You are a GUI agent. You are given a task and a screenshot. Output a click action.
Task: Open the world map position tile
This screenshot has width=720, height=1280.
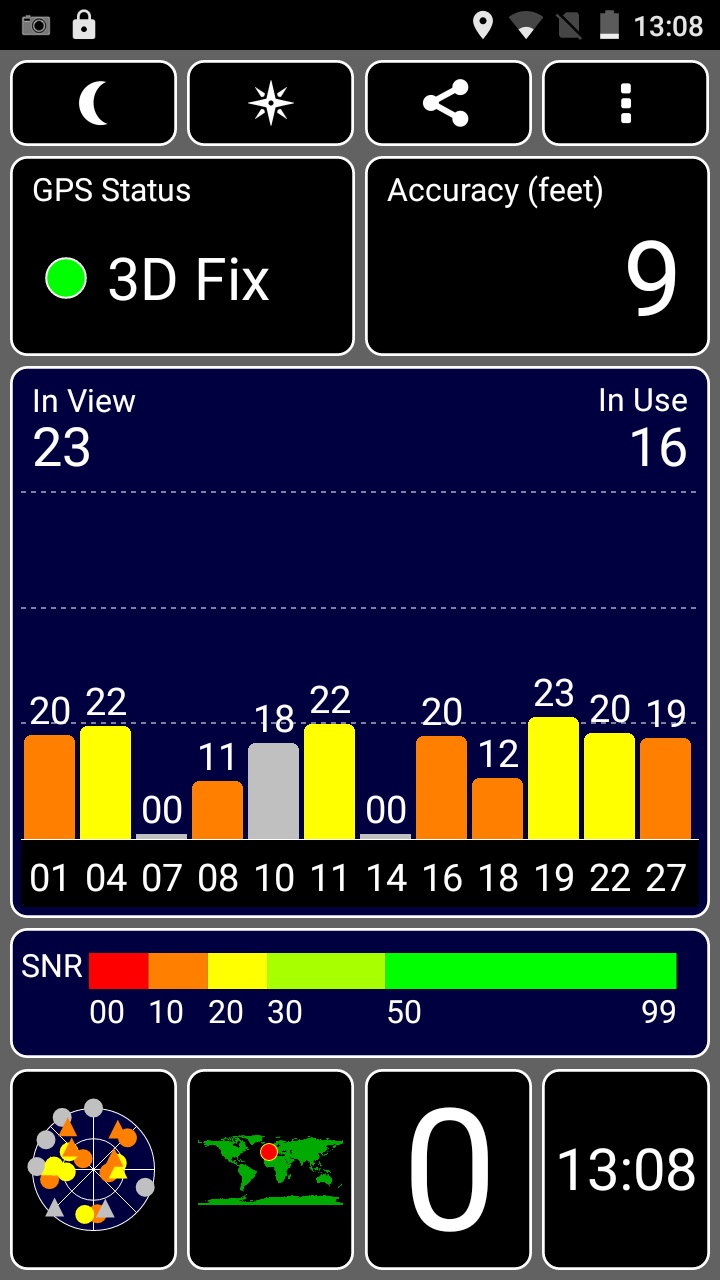[x=271, y=1169]
